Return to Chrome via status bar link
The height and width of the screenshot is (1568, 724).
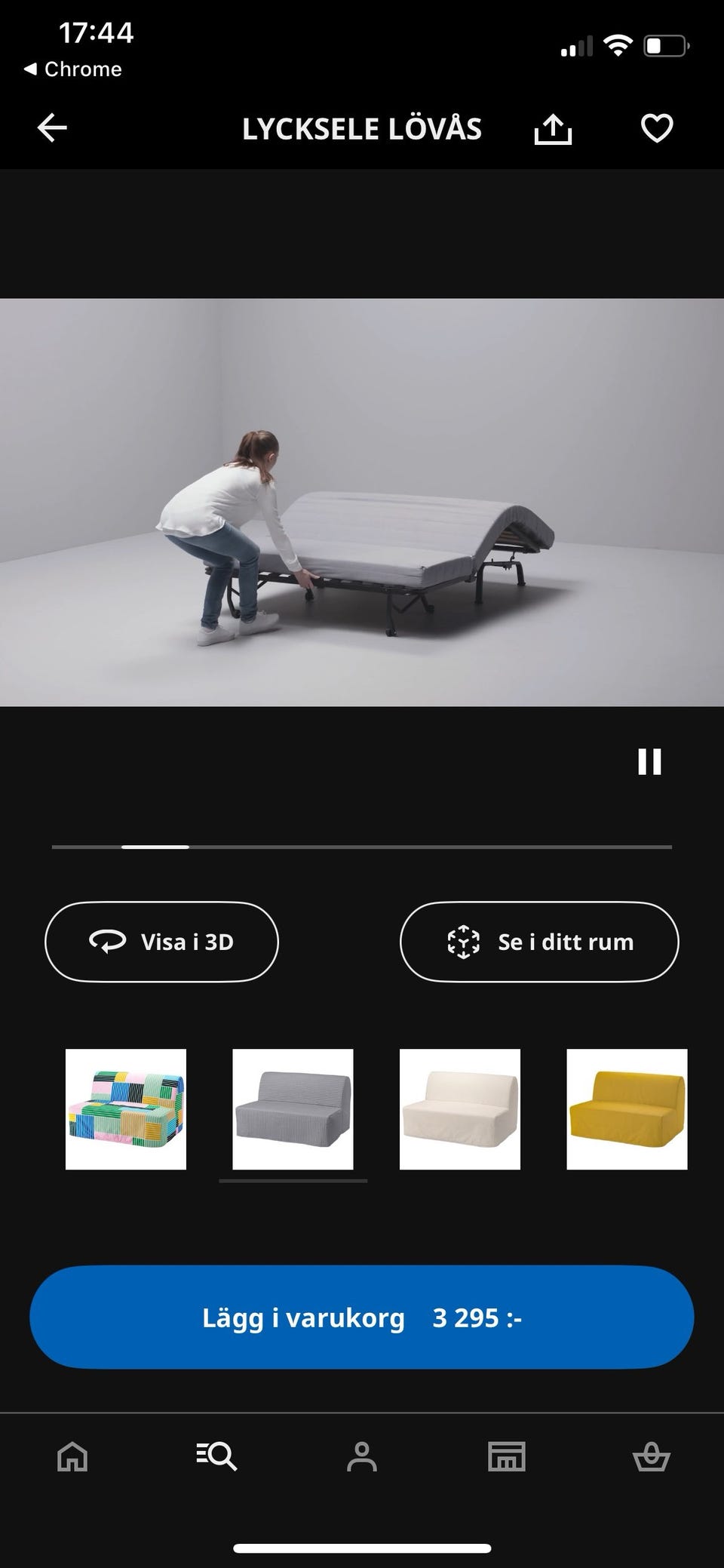(73, 69)
